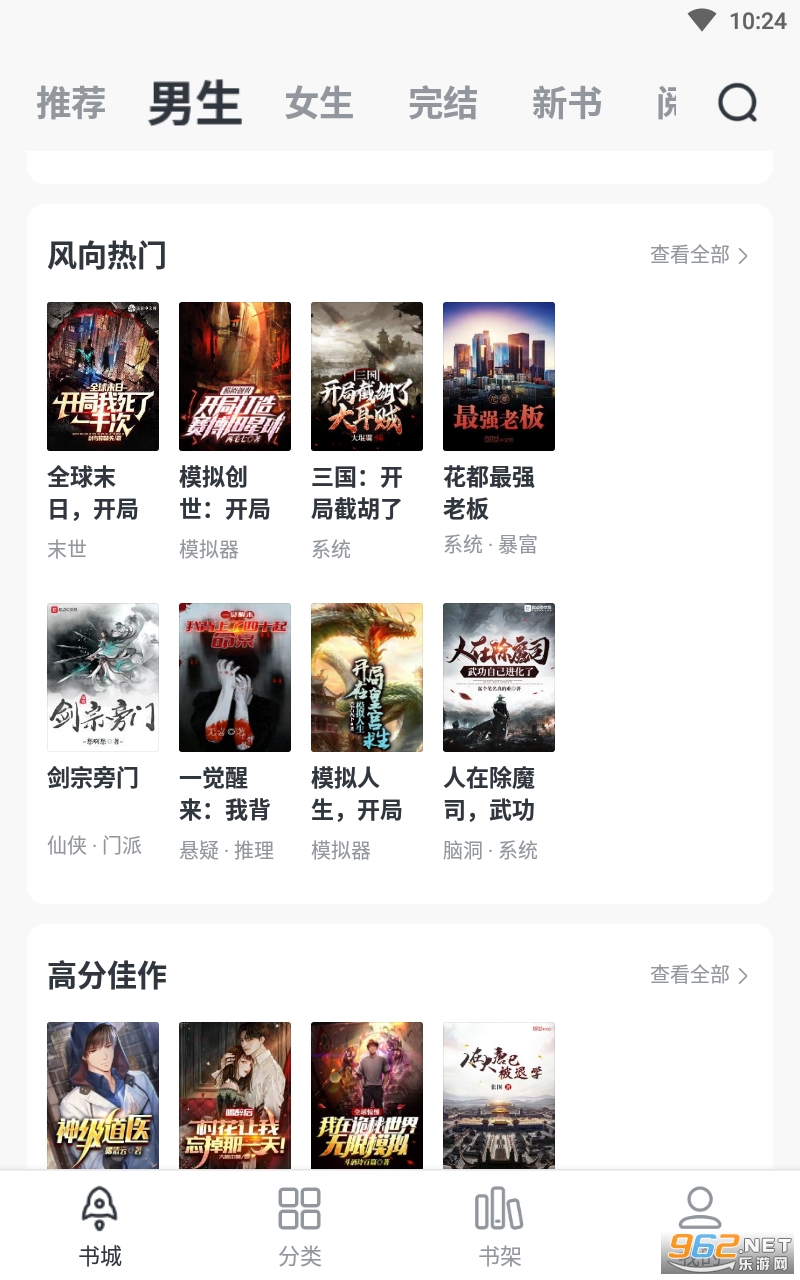The height and width of the screenshot is (1280, 800).
Task: View all in 高分佳作 section
Action: pyautogui.click(x=699, y=975)
